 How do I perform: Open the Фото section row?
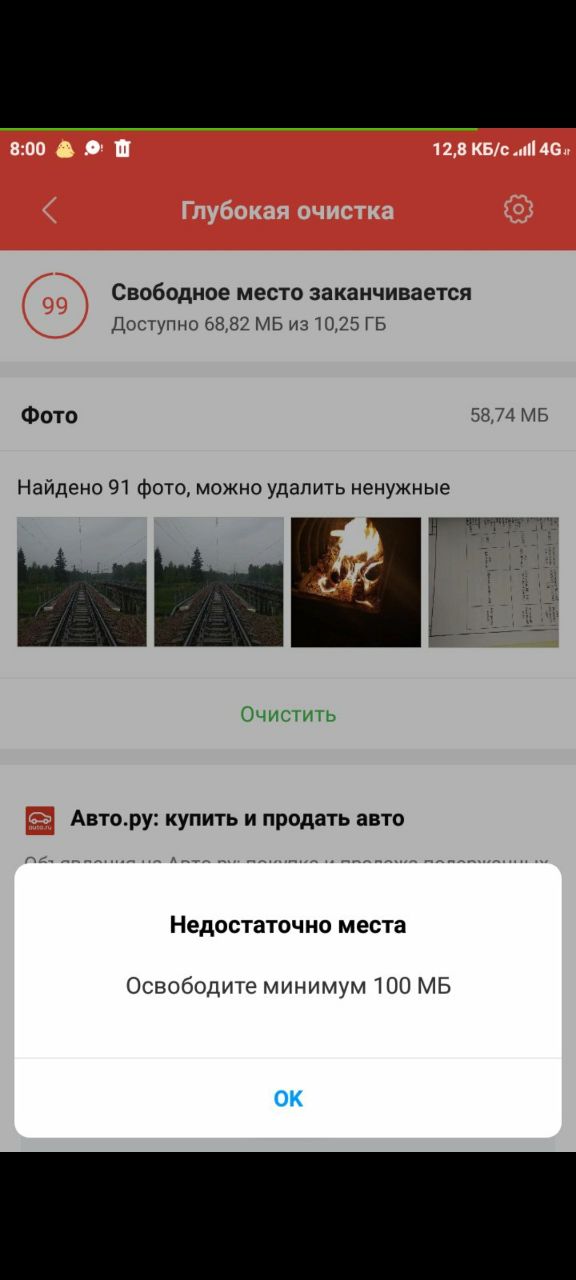[x=288, y=415]
